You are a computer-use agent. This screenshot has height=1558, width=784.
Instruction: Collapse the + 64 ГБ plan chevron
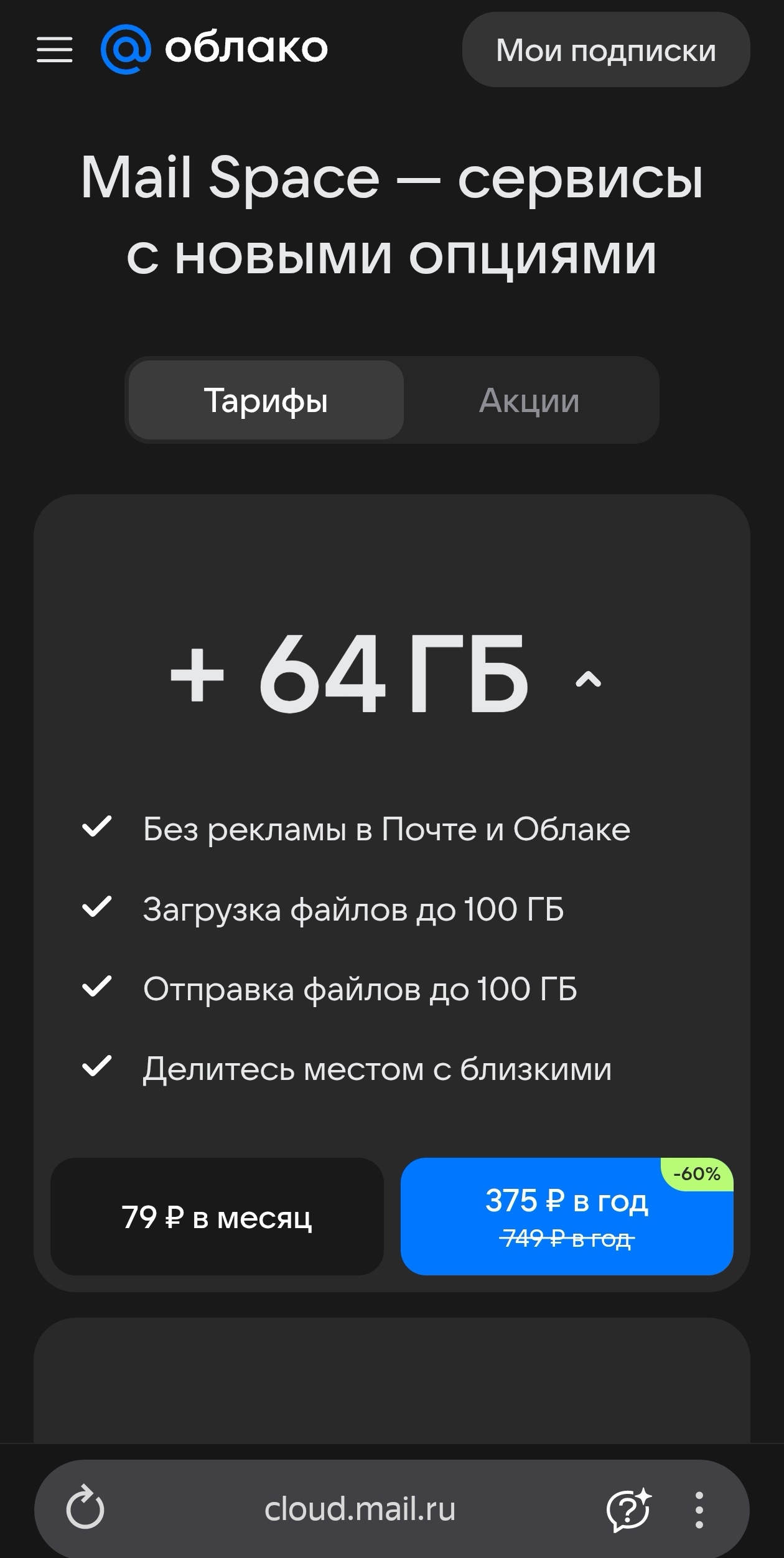[x=588, y=680]
